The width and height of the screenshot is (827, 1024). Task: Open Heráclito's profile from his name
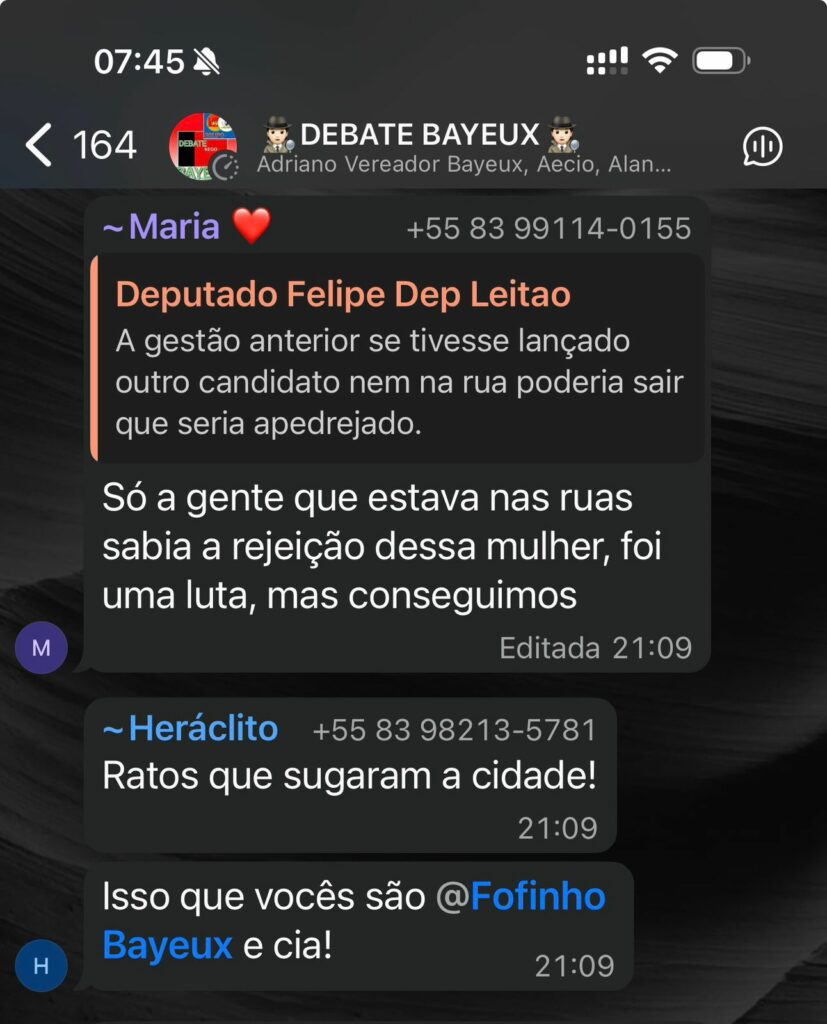pos(190,729)
